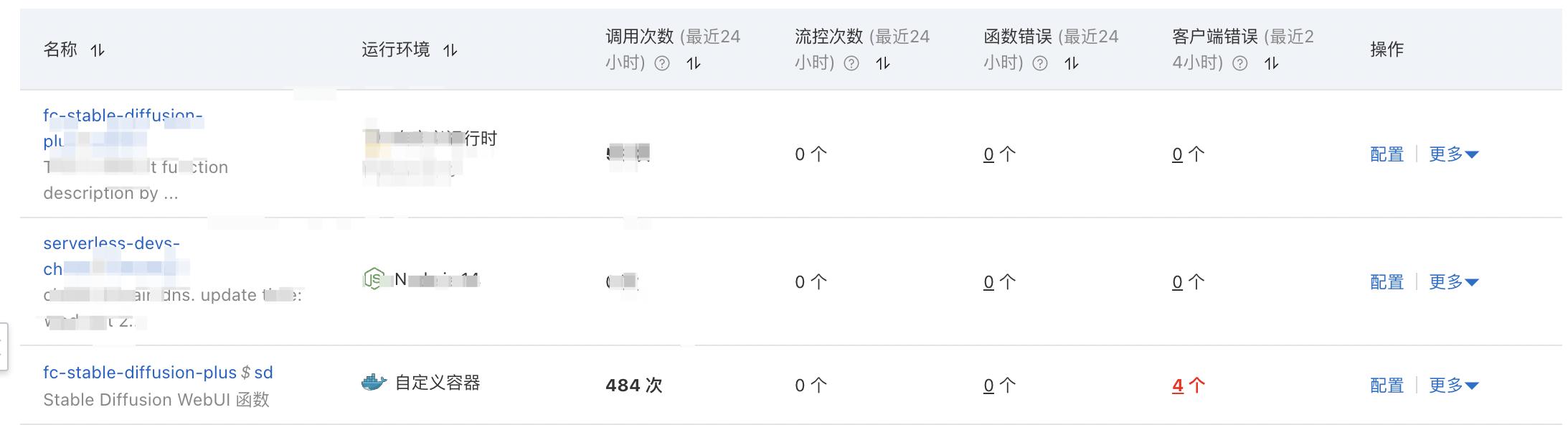The image size is (1568, 425).
Task: Sort the table by 运行环境
Action: [x=450, y=50]
